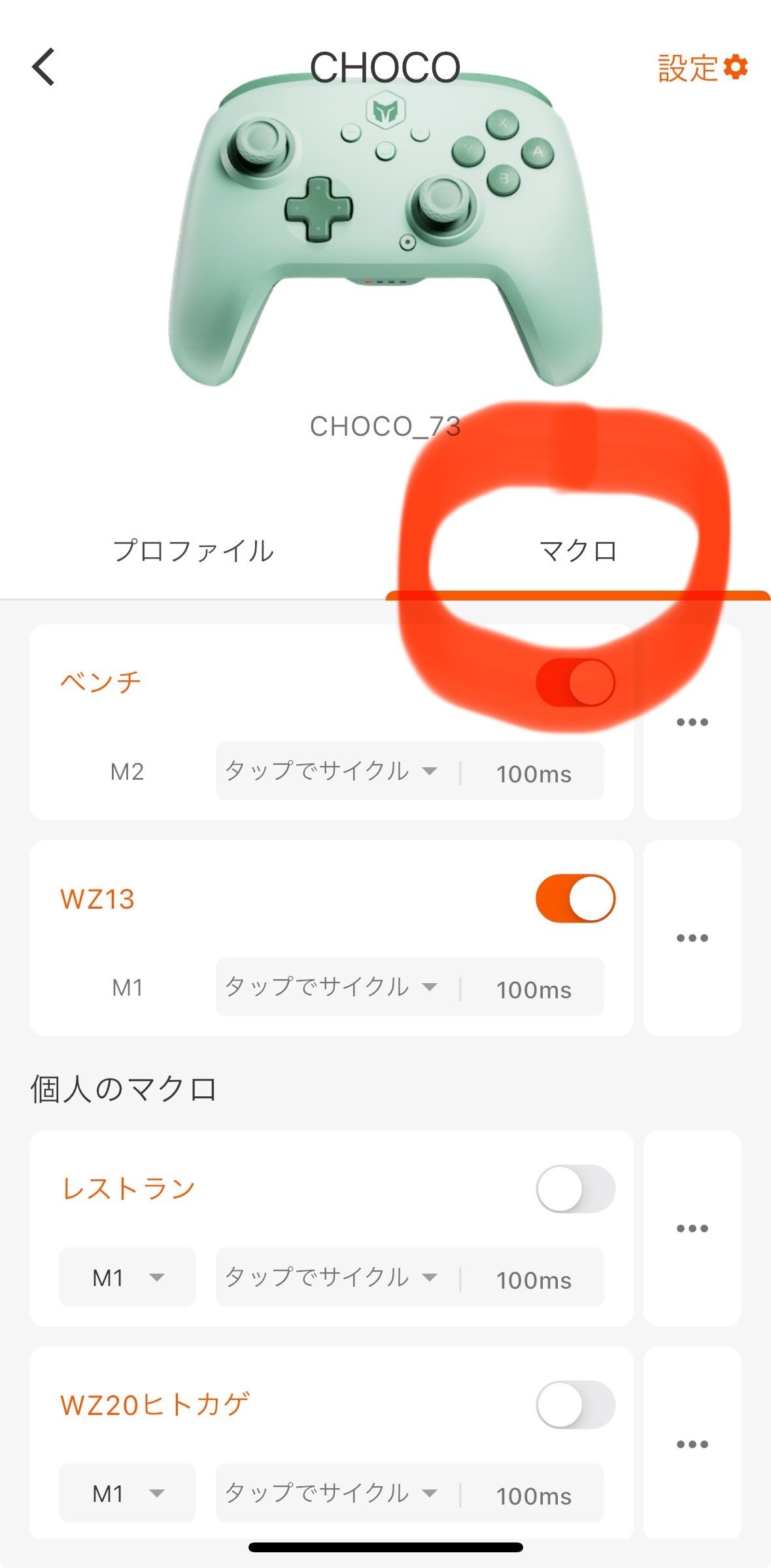The width and height of the screenshot is (771, 1568).
Task: Open the back navigation arrow
Action: [x=44, y=67]
